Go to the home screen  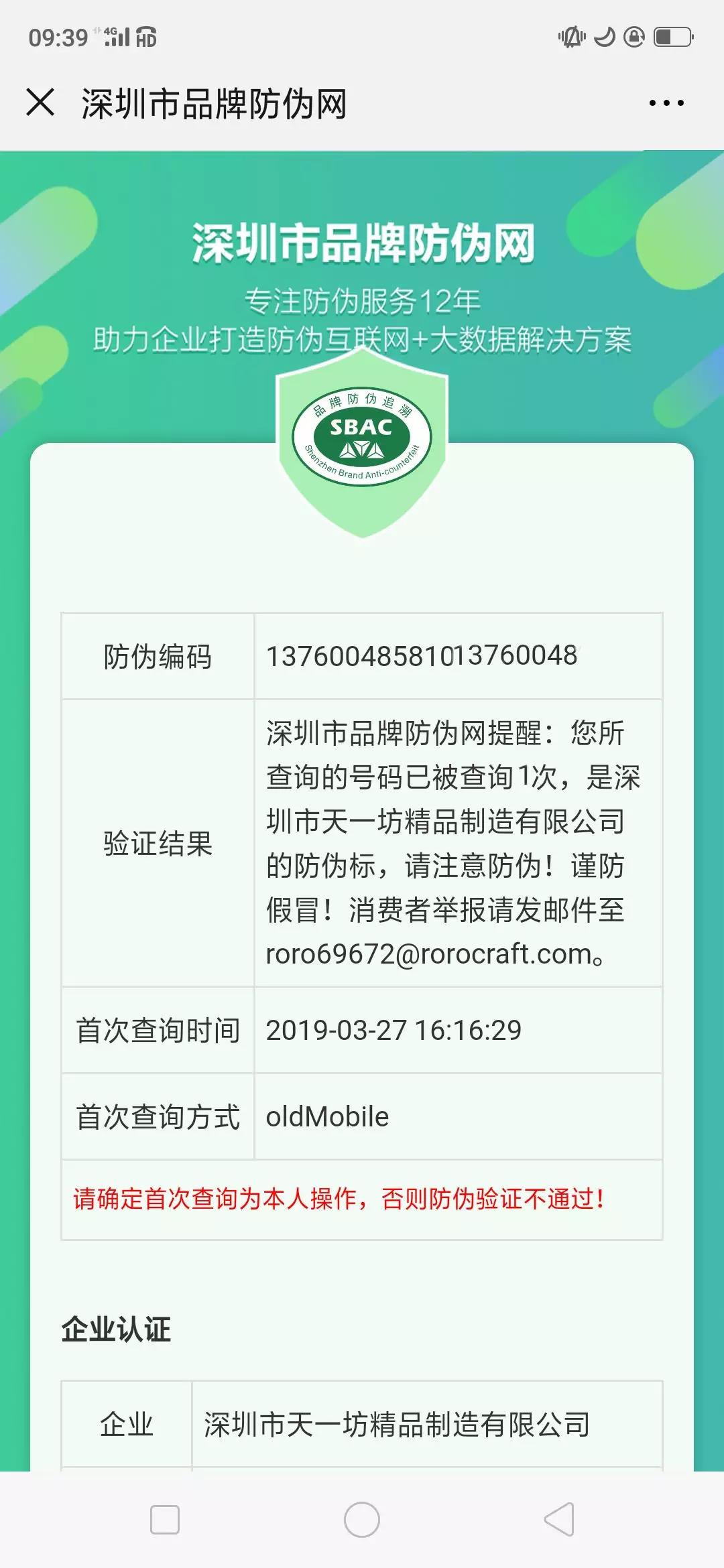tap(362, 1519)
